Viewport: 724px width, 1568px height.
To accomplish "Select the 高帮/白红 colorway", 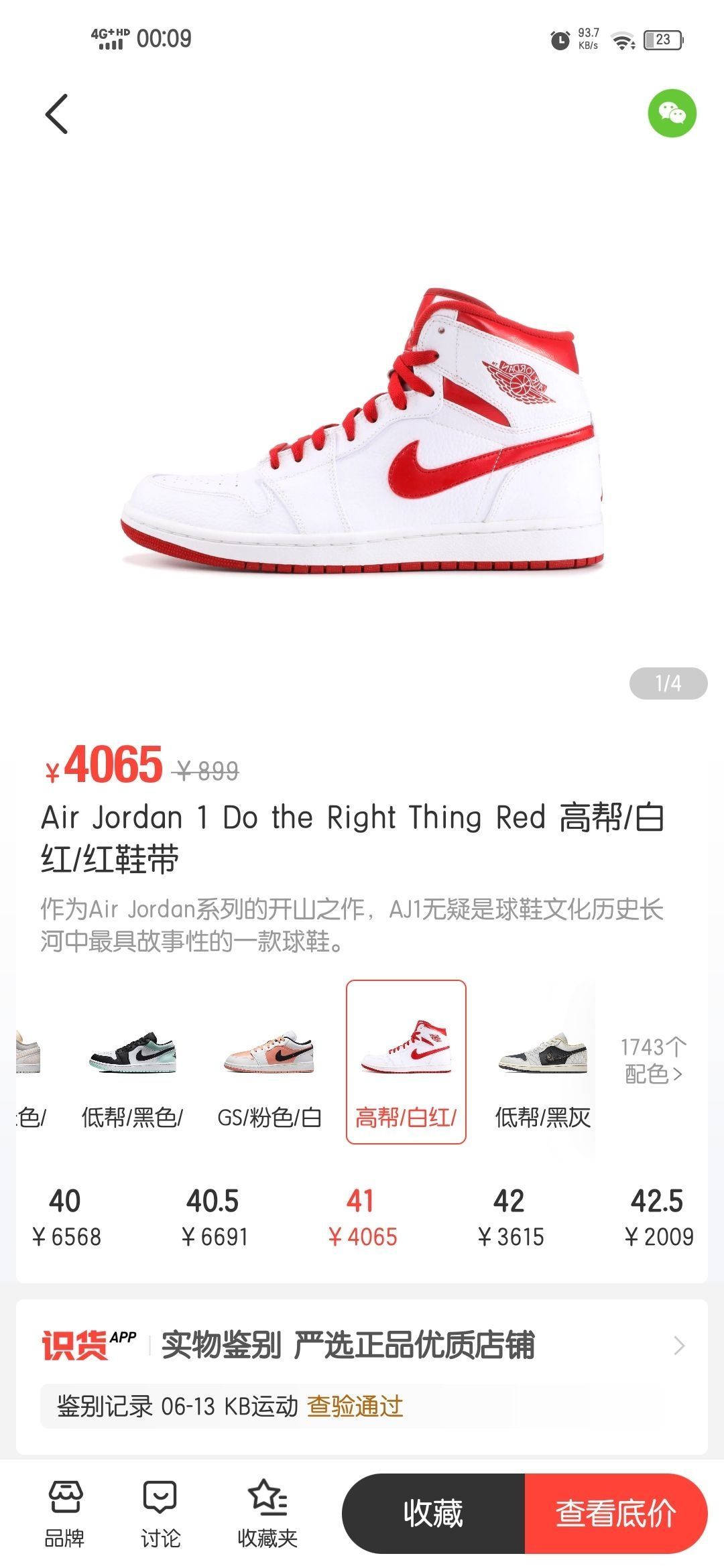I will coord(406,1062).
